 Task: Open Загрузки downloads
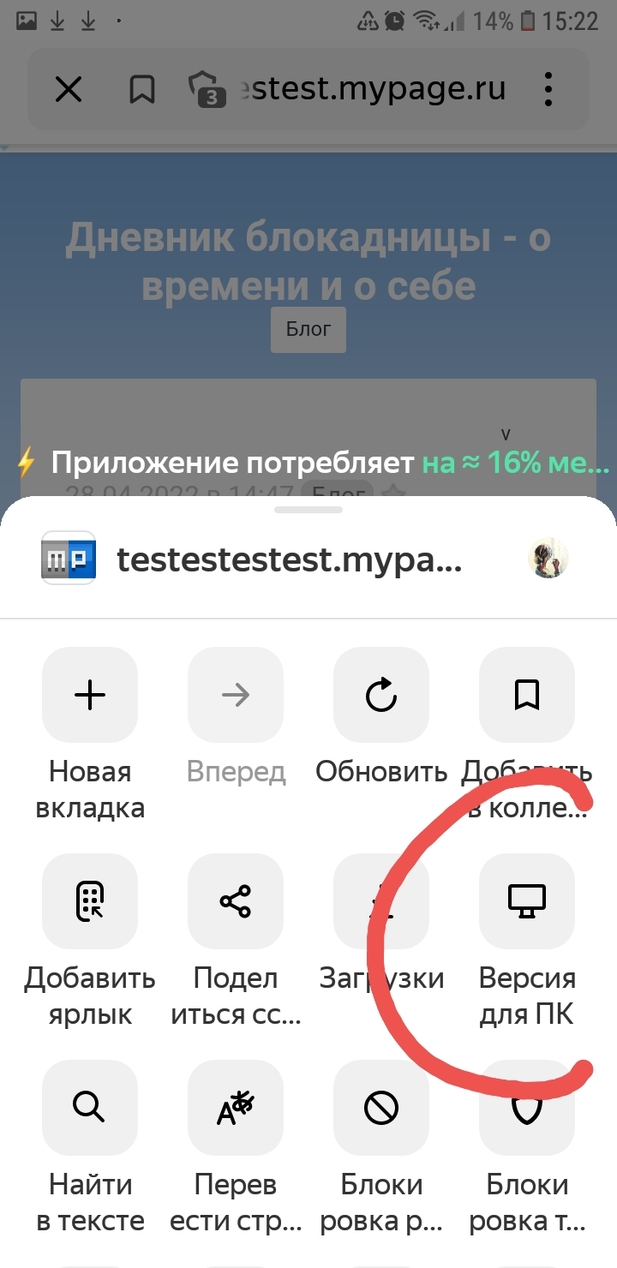coord(381,902)
